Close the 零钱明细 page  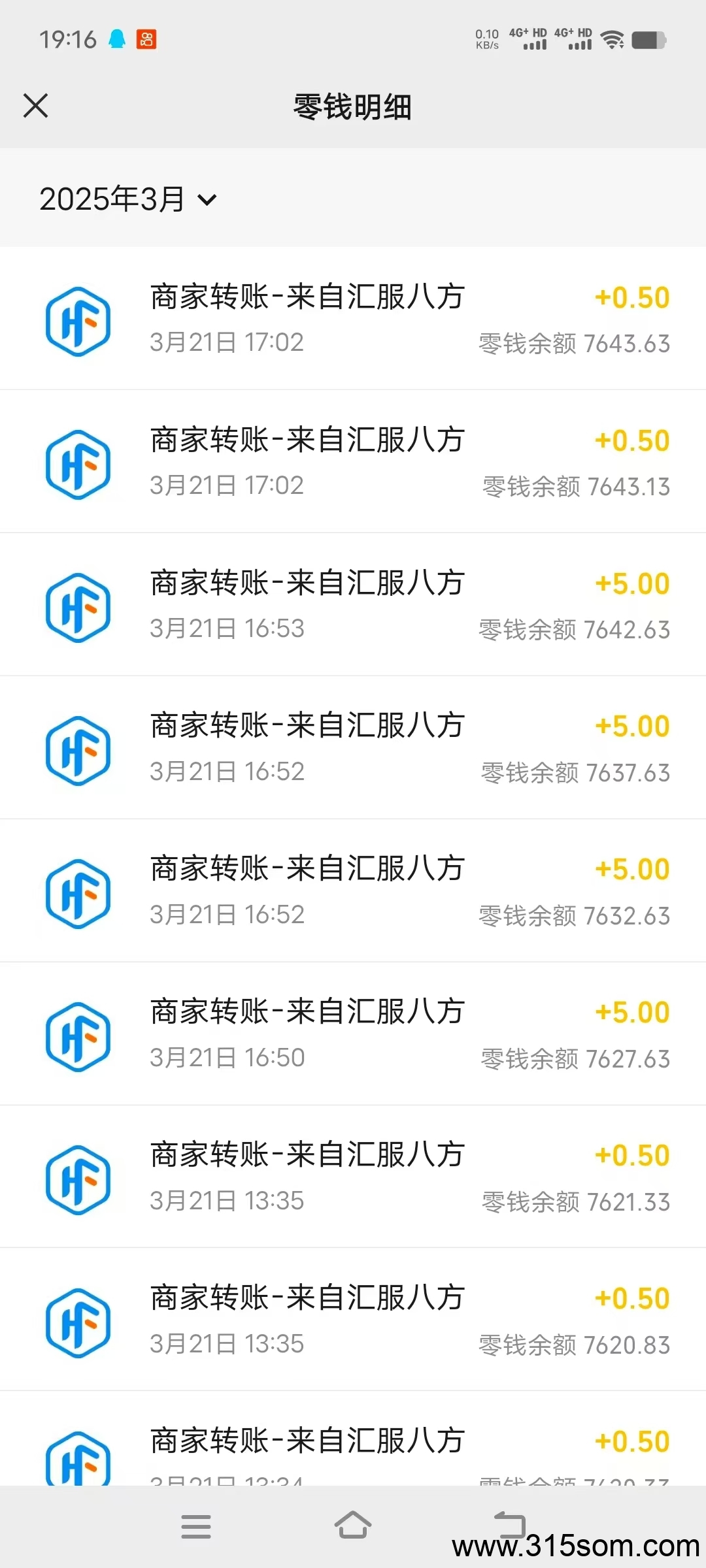tap(35, 106)
